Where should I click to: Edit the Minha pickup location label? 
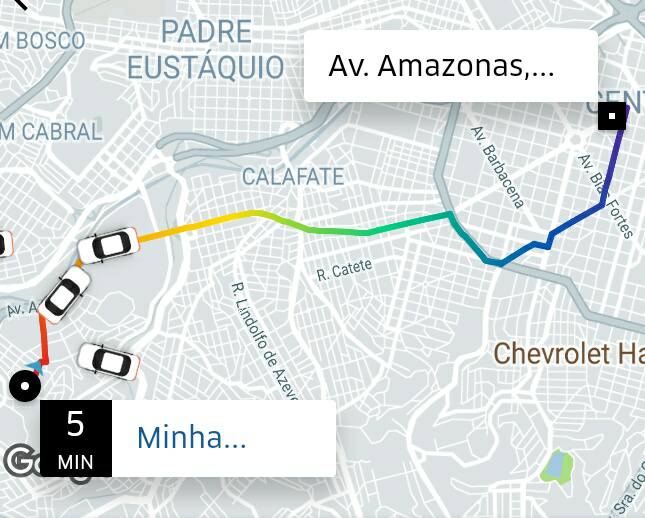[x=222, y=438]
